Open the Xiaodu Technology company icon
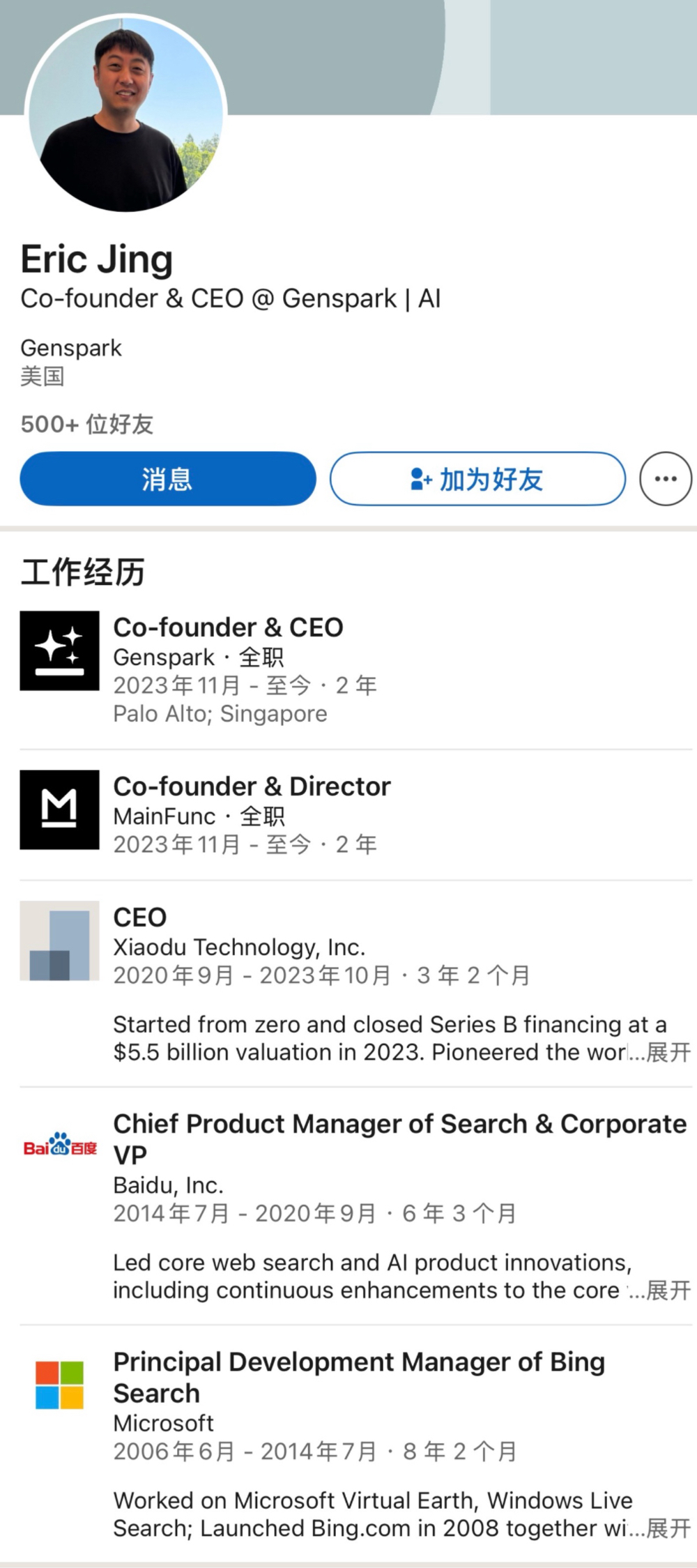 point(59,941)
